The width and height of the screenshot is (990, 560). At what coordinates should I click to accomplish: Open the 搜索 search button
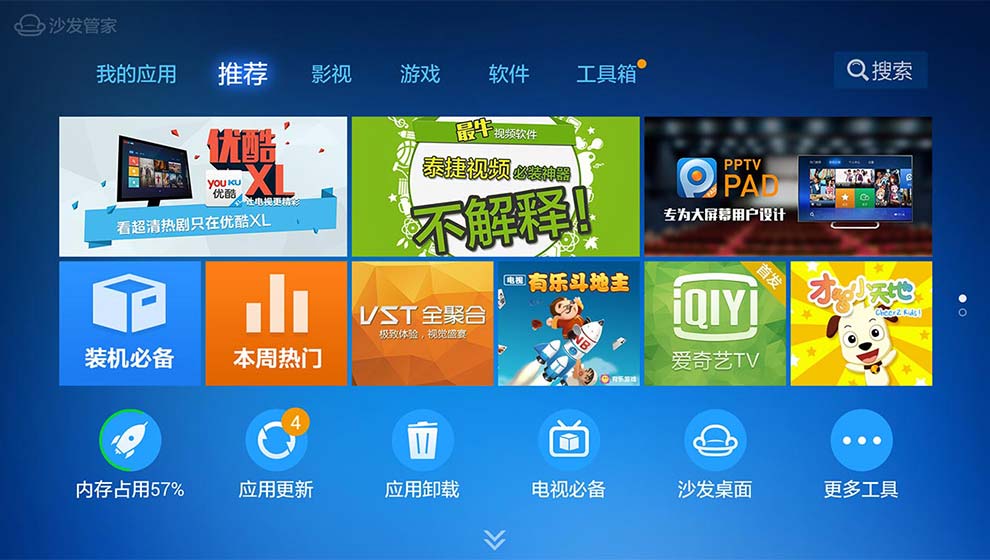(x=880, y=71)
